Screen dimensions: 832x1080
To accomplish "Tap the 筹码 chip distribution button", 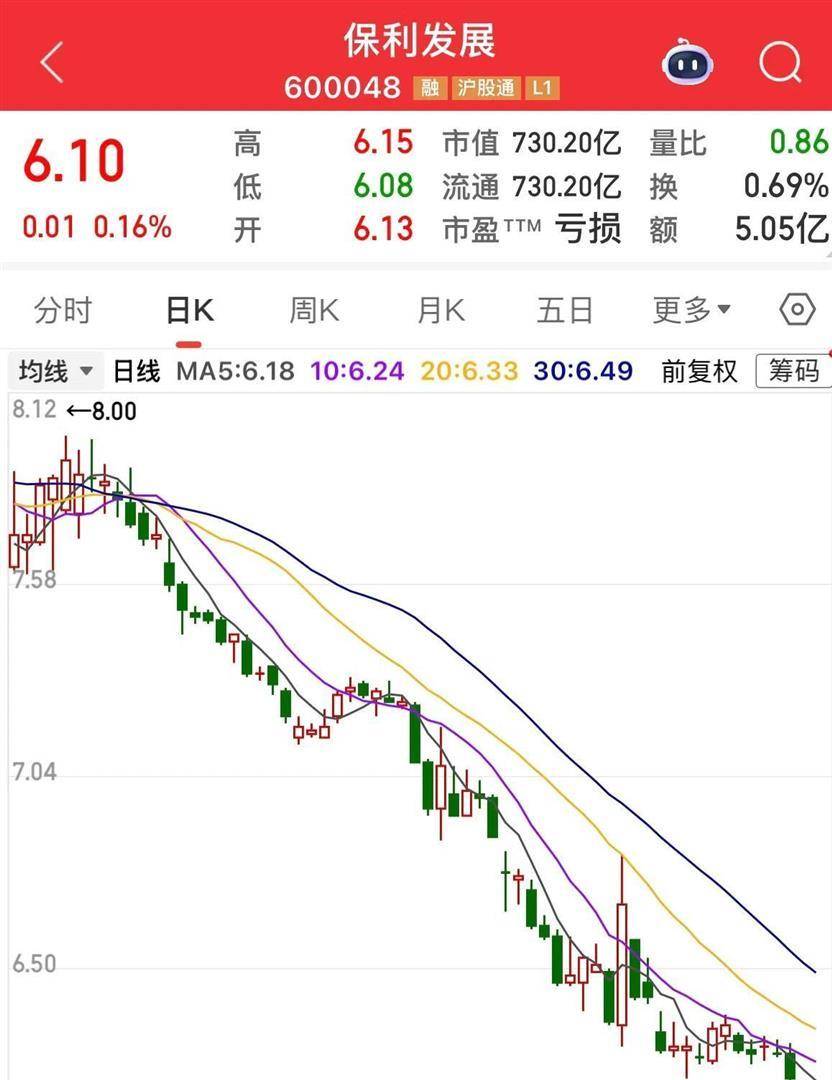I will coord(793,372).
